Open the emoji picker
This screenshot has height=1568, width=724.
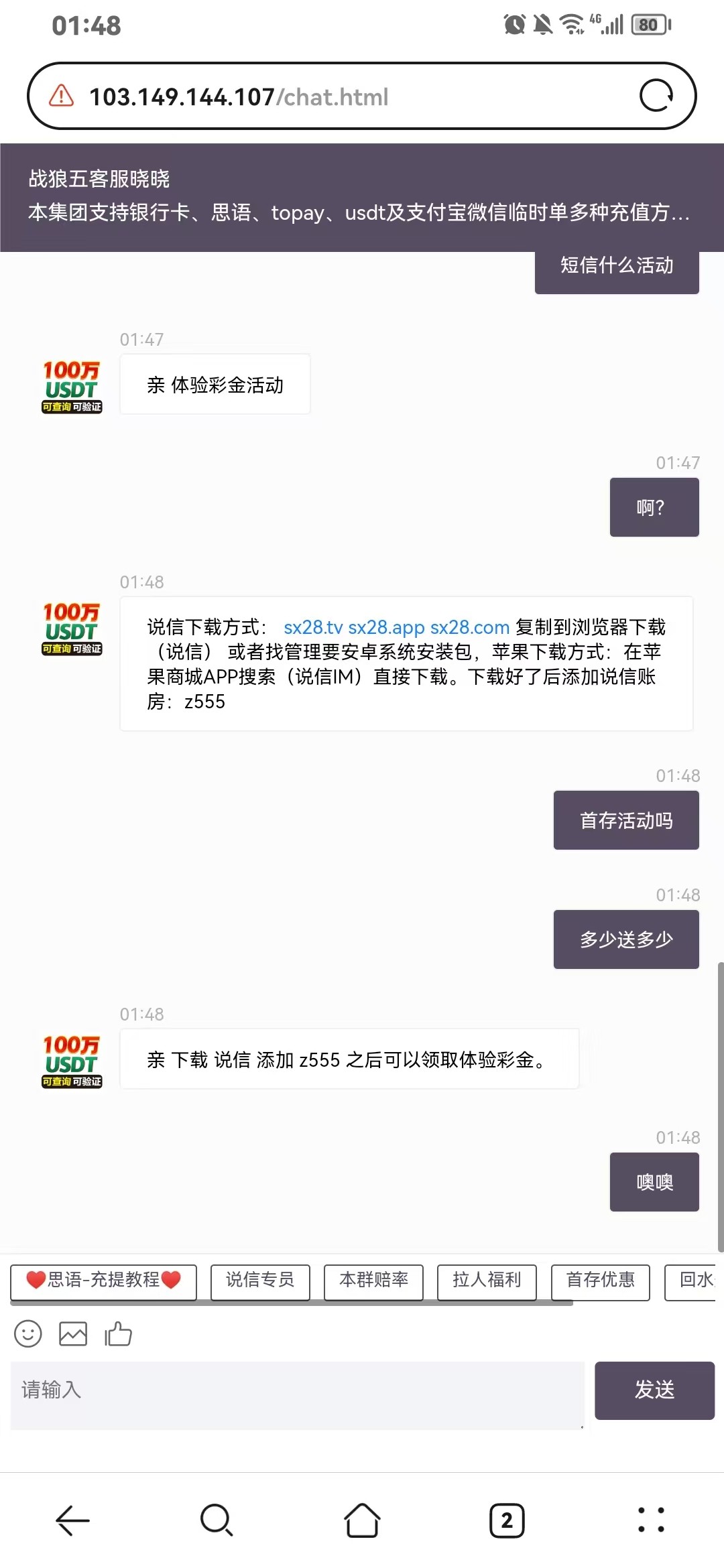[28, 1333]
